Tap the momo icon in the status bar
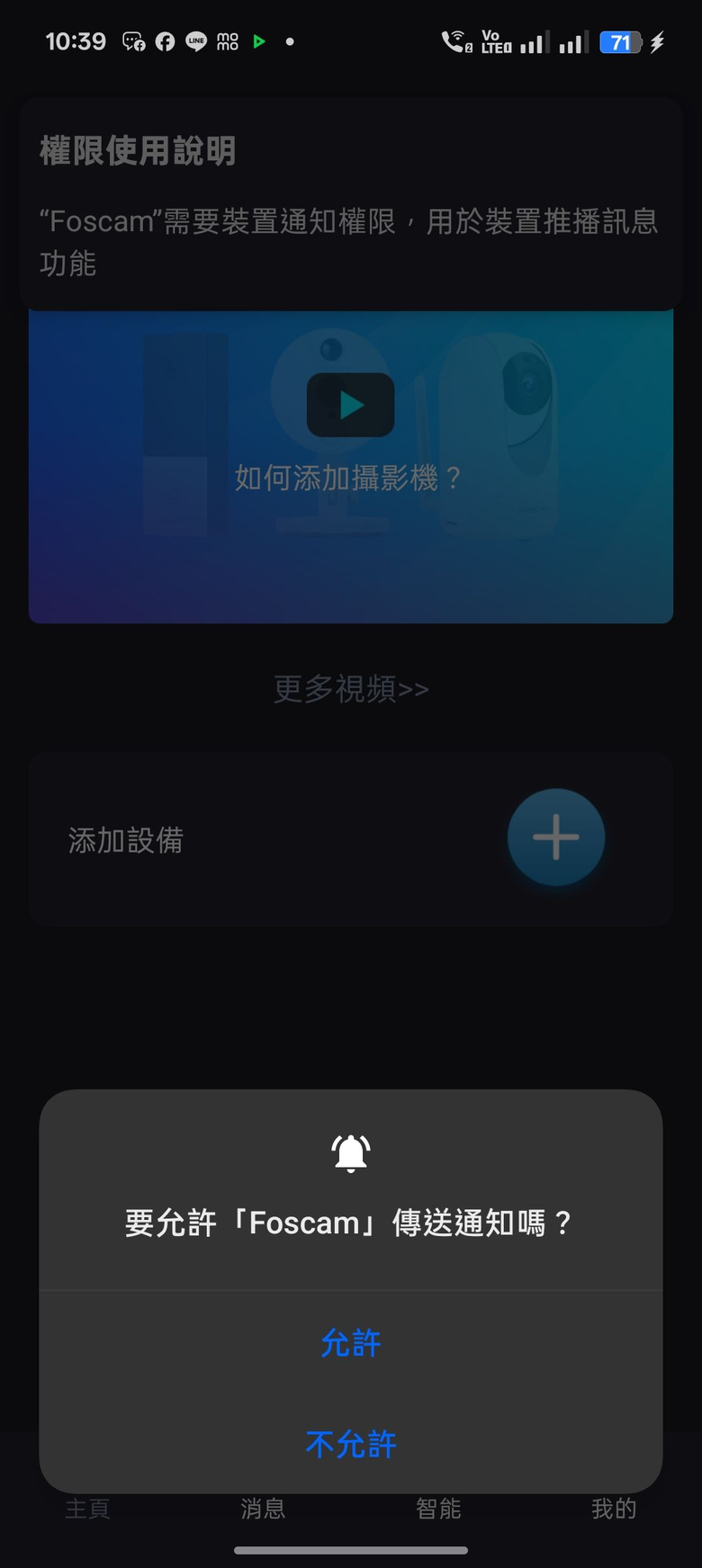 [x=226, y=40]
